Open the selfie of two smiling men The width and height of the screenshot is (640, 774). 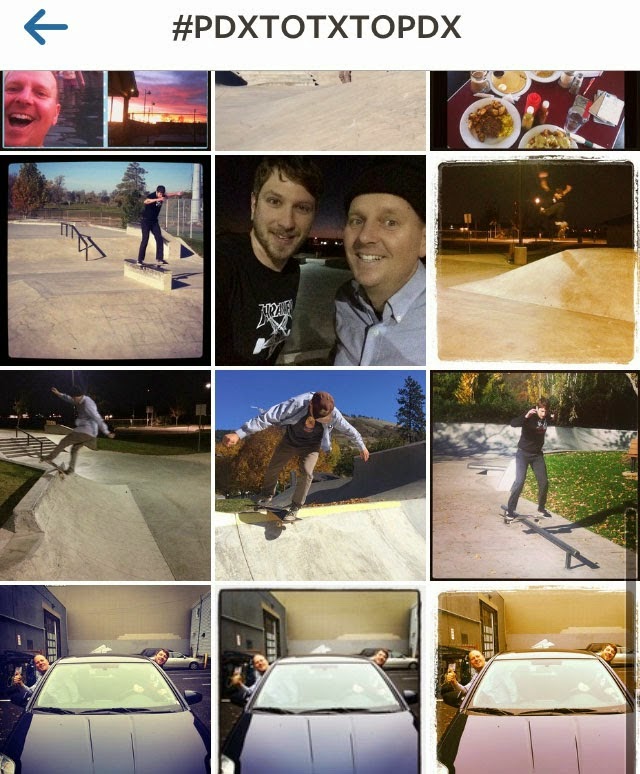[x=320, y=260]
